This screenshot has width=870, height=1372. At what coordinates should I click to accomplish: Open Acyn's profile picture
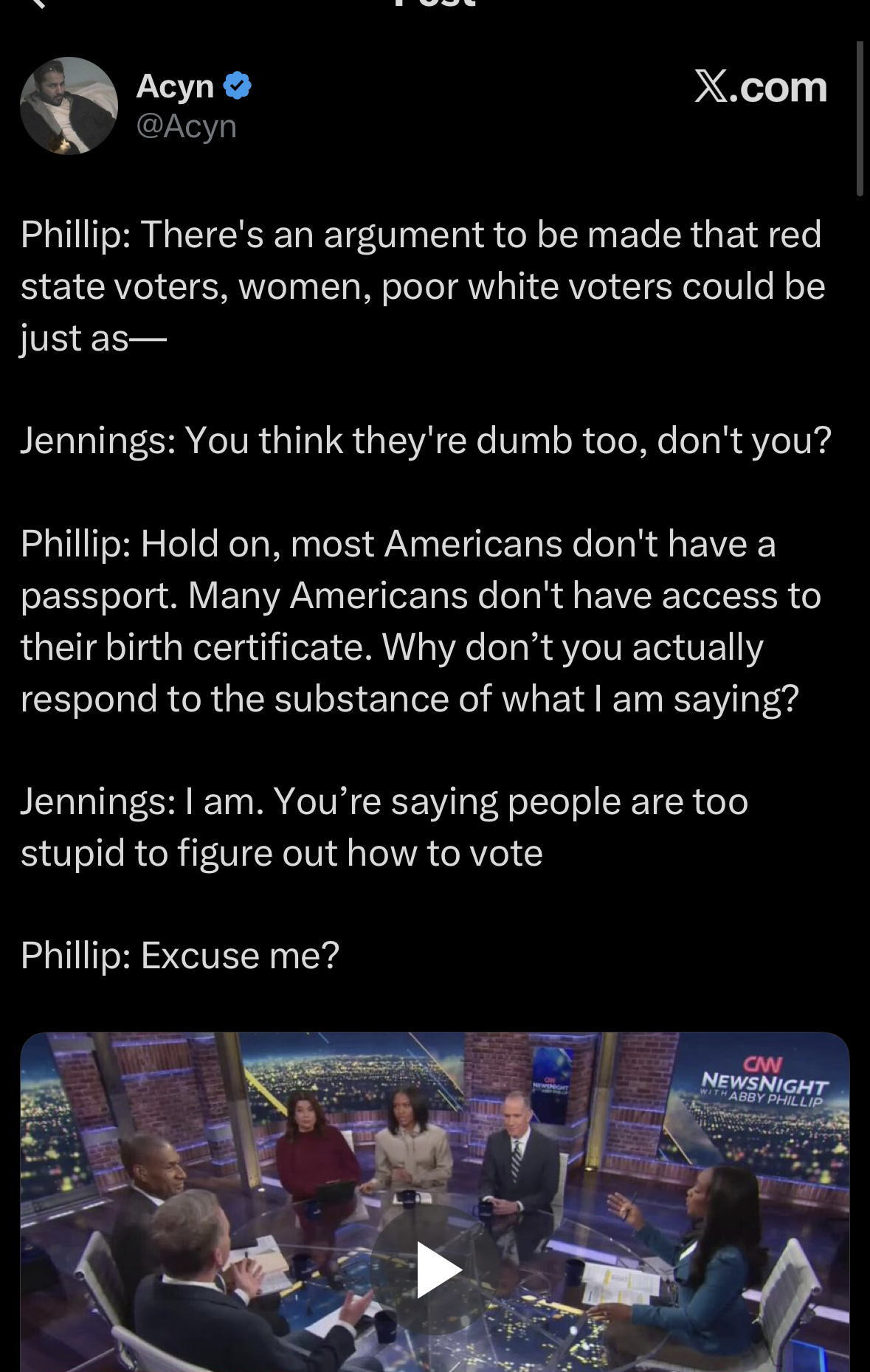[69, 106]
